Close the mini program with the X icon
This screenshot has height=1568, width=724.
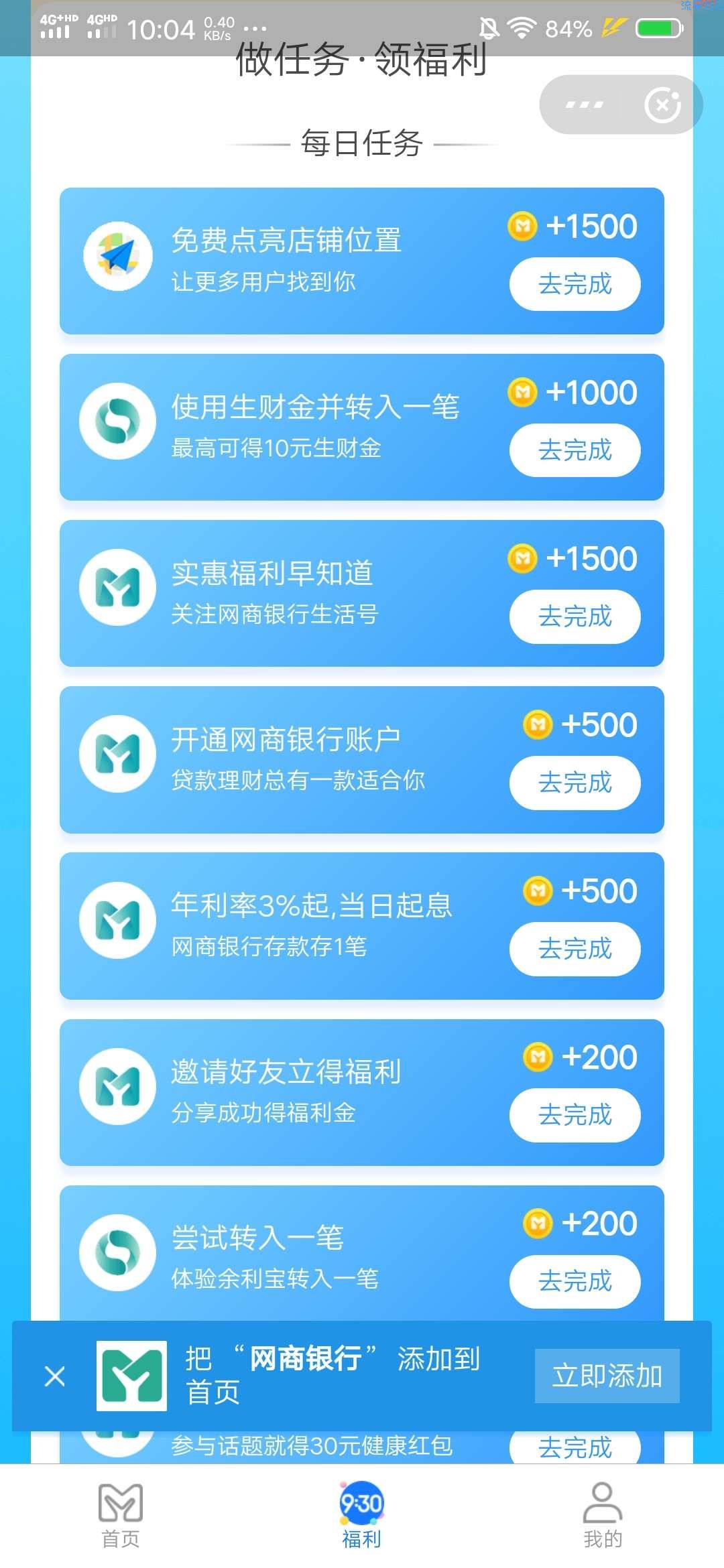(x=662, y=105)
